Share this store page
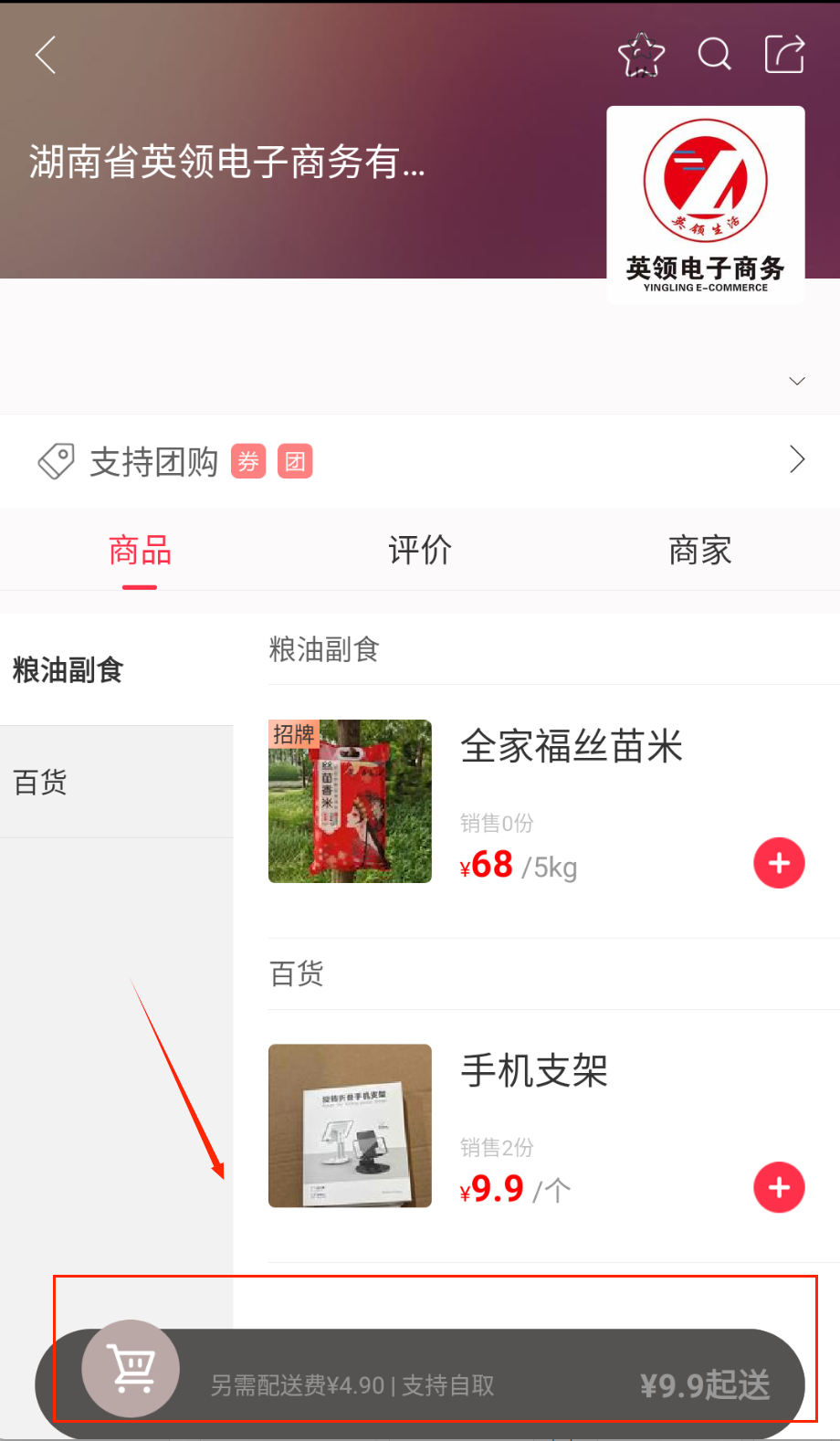The image size is (840, 1441). pyautogui.click(x=784, y=55)
